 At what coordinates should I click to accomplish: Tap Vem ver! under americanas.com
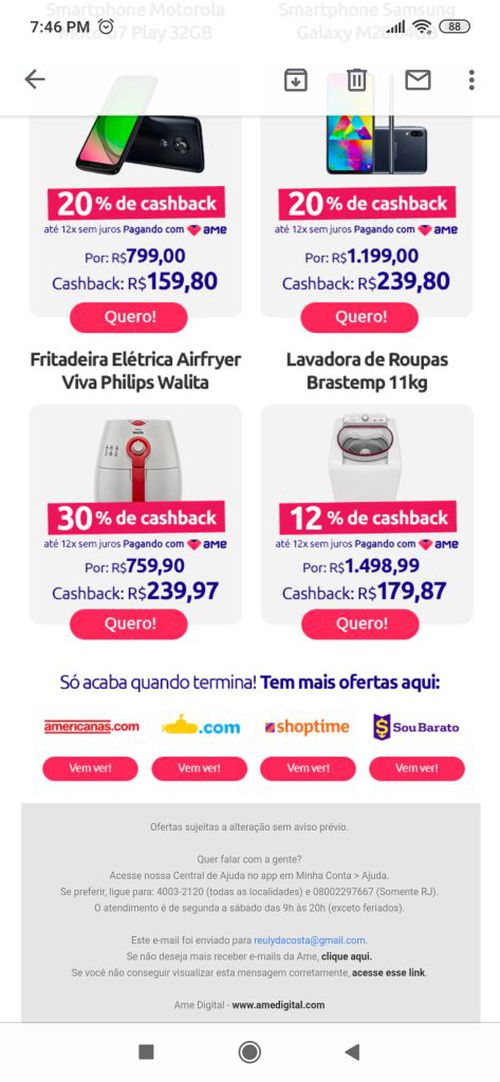click(x=90, y=768)
